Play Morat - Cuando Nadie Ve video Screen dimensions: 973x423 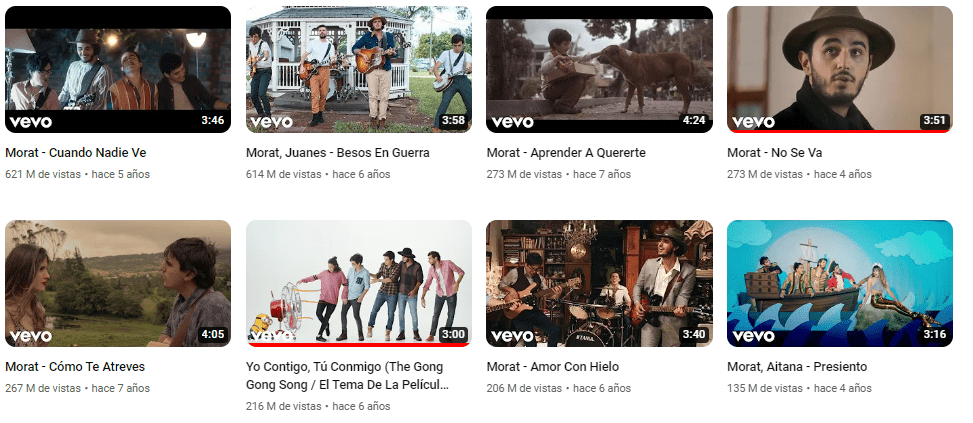pos(118,70)
